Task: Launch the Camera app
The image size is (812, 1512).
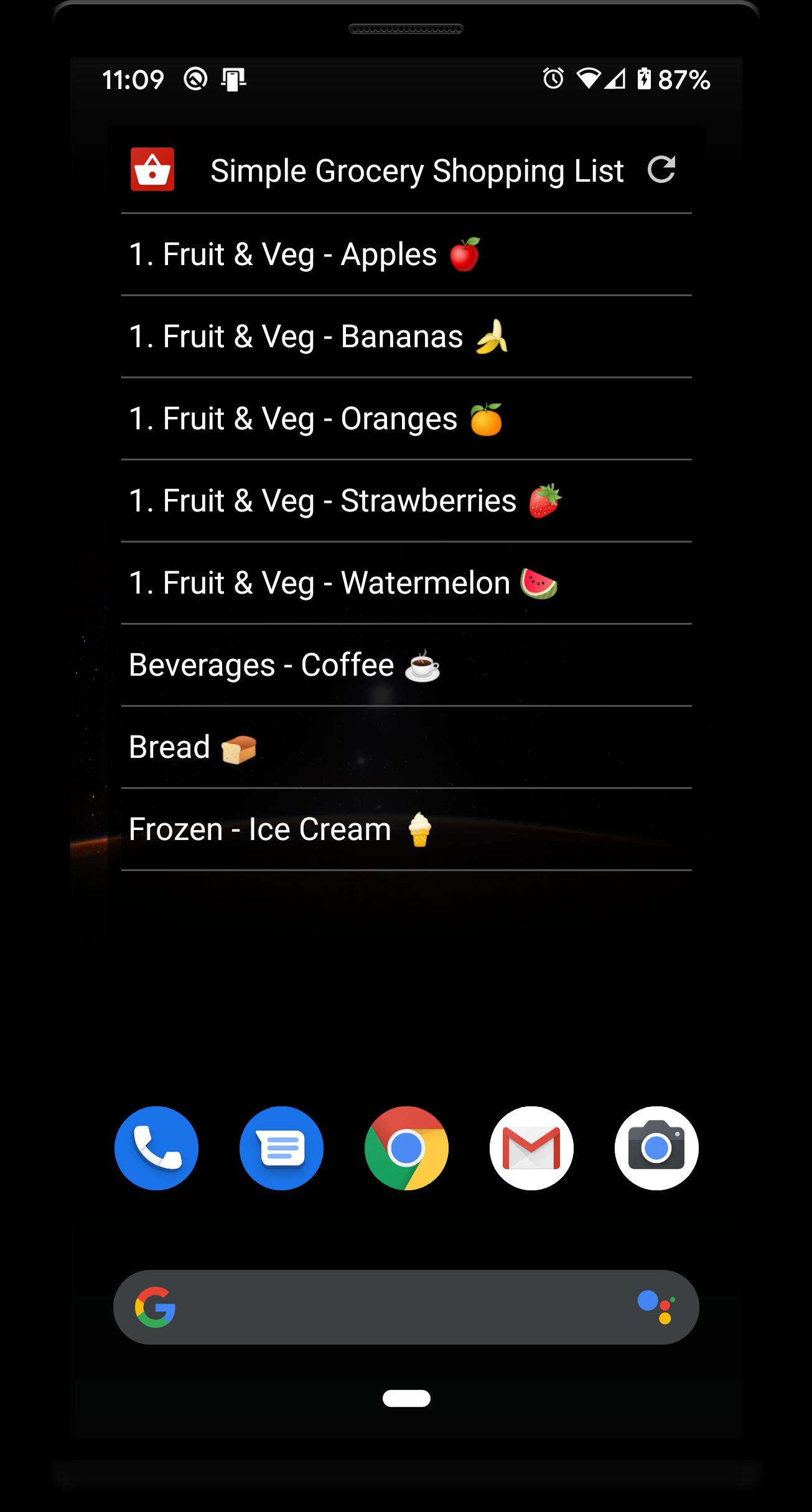Action: [656, 1148]
